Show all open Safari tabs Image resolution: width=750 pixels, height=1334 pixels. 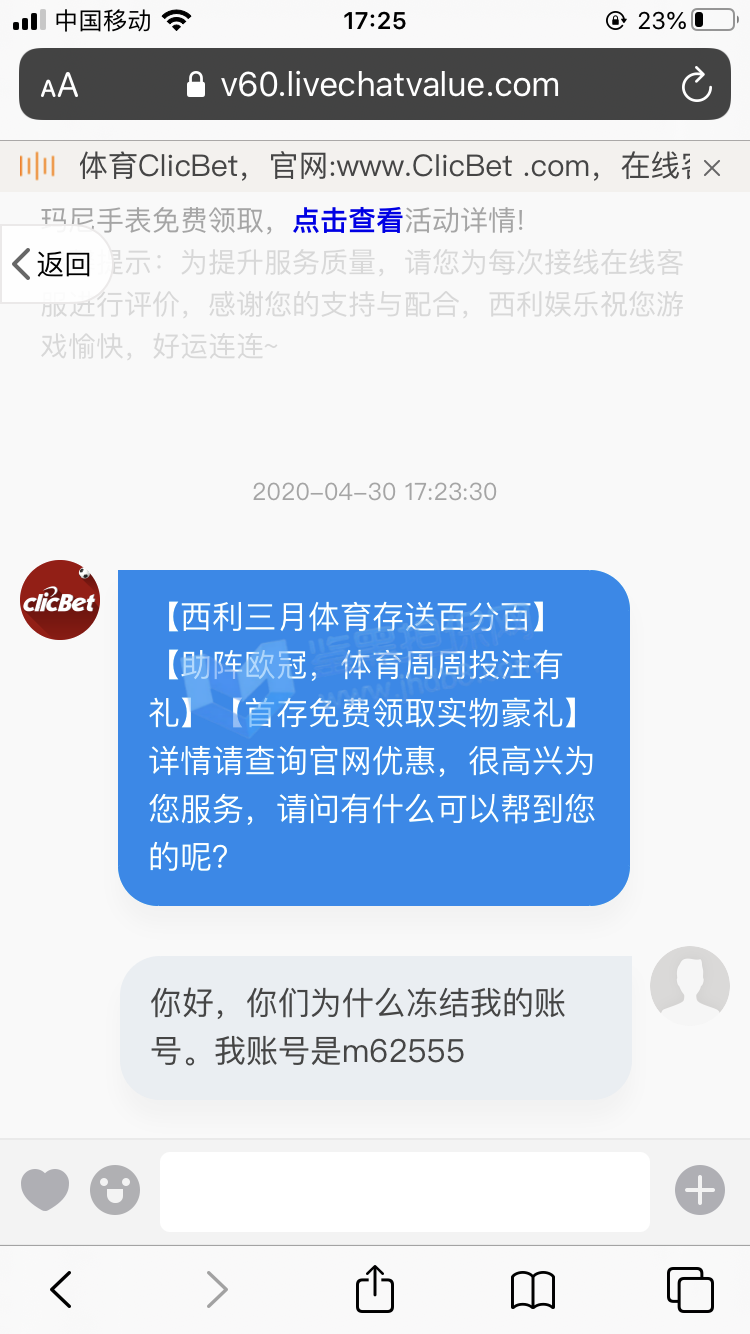(x=689, y=1289)
